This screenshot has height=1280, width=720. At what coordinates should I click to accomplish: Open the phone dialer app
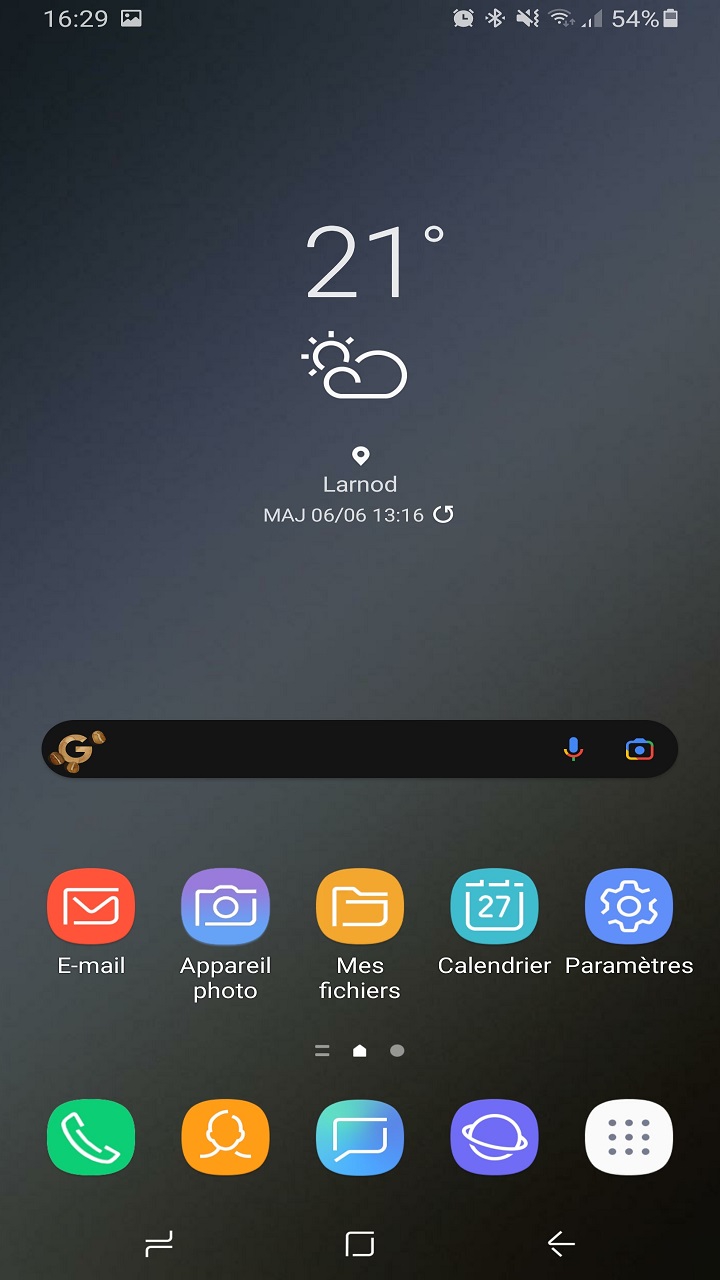click(91, 1137)
